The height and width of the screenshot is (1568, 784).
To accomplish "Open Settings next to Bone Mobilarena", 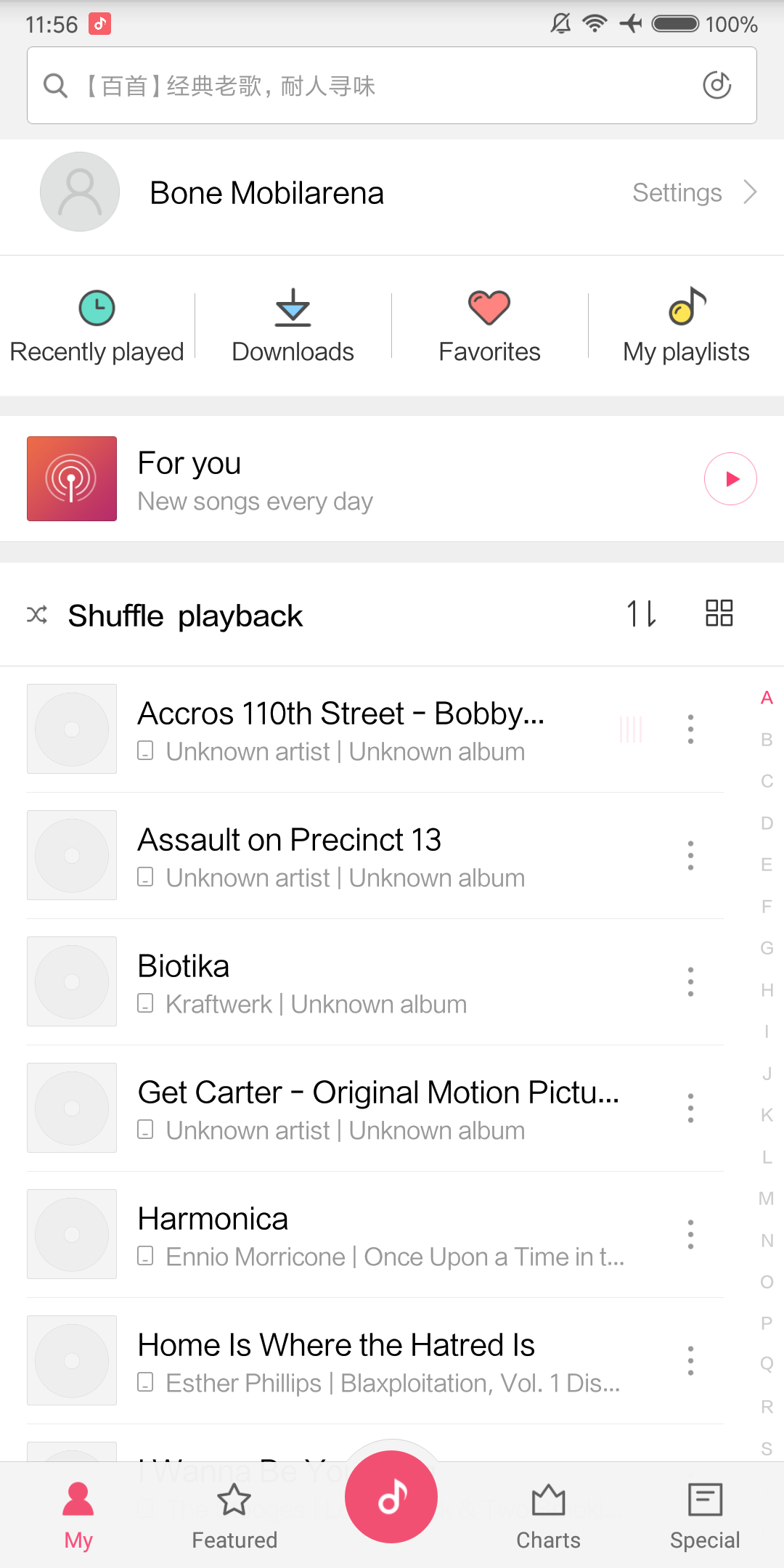I will pos(695,192).
